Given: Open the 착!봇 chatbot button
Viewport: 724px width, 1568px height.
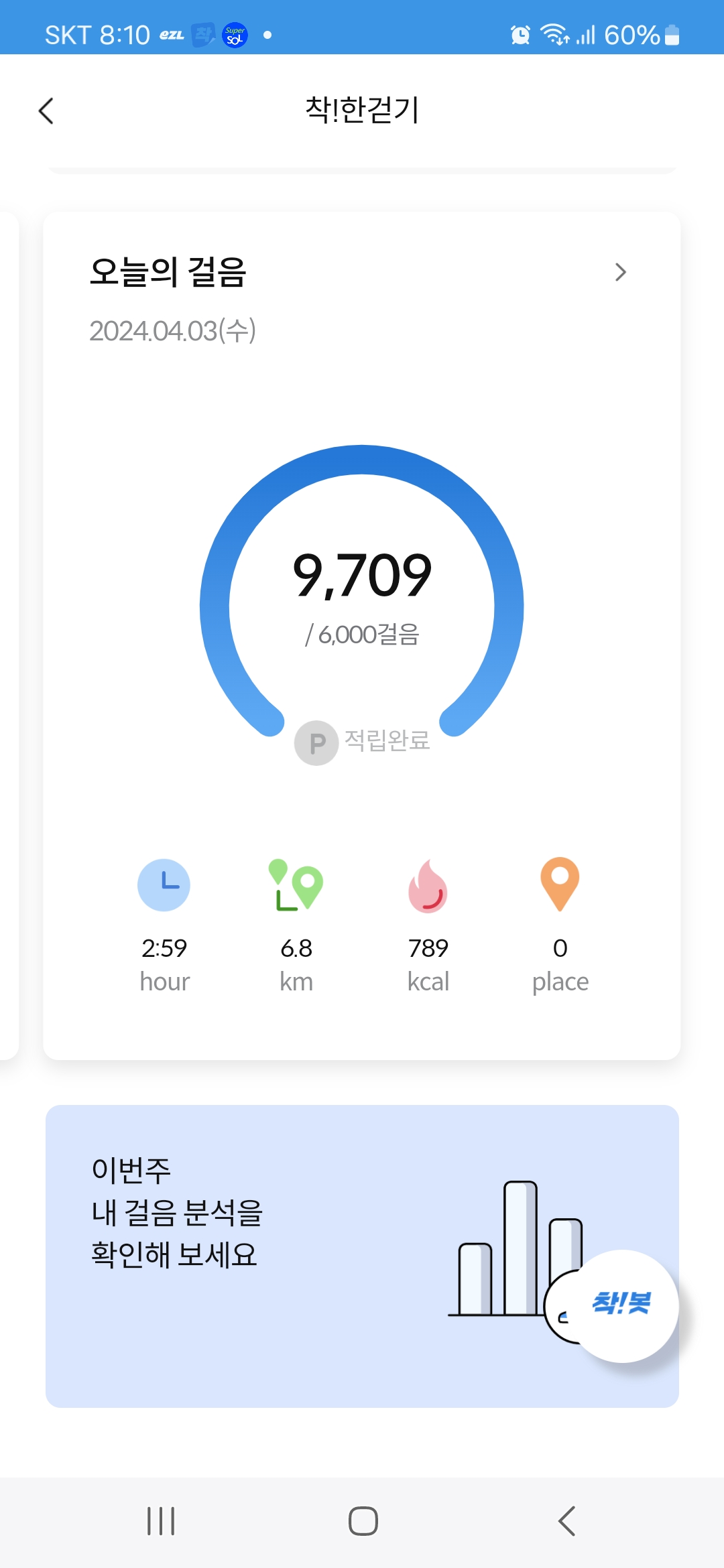Looking at the screenshot, I should [x=623, y=1305].
